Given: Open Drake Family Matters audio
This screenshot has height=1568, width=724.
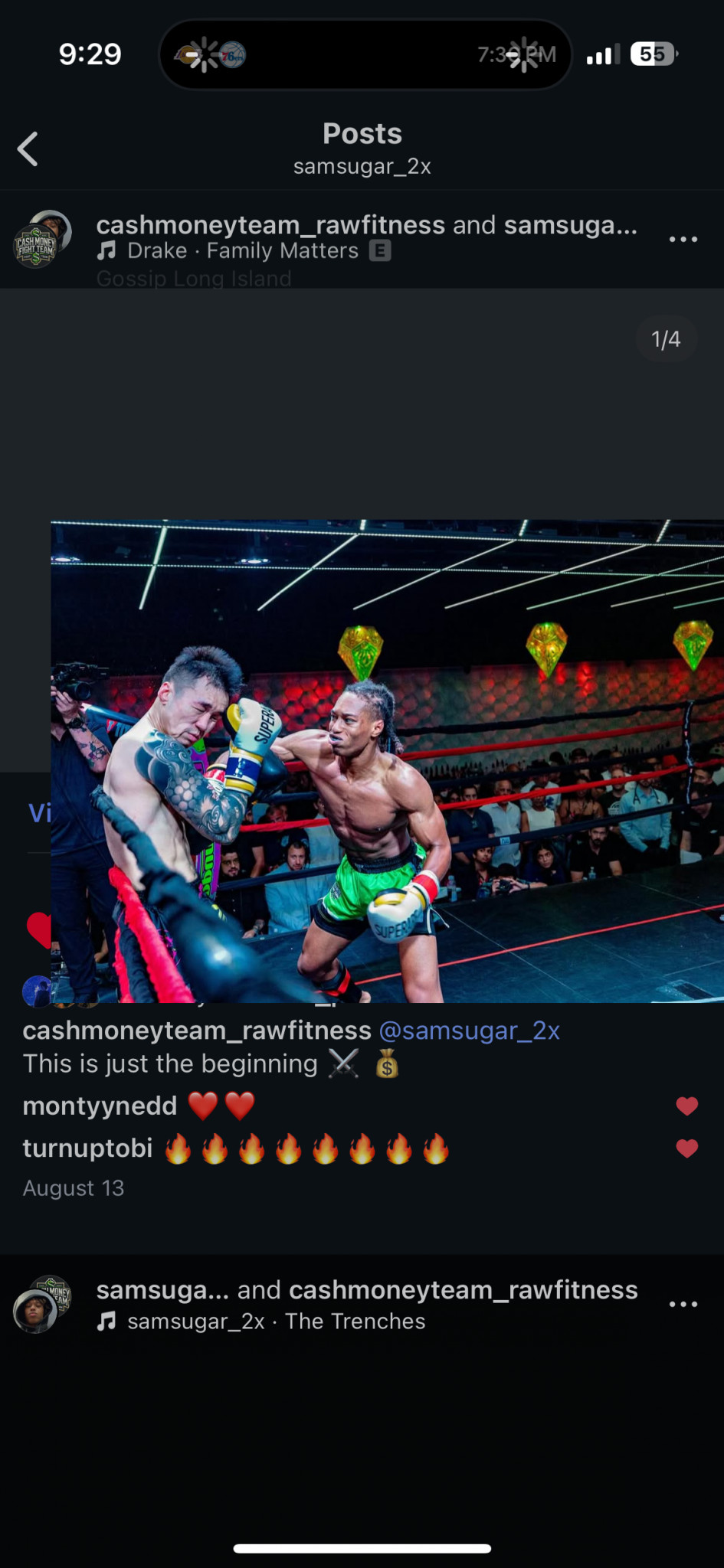Looking at the screenshot, I should [242, 251].
